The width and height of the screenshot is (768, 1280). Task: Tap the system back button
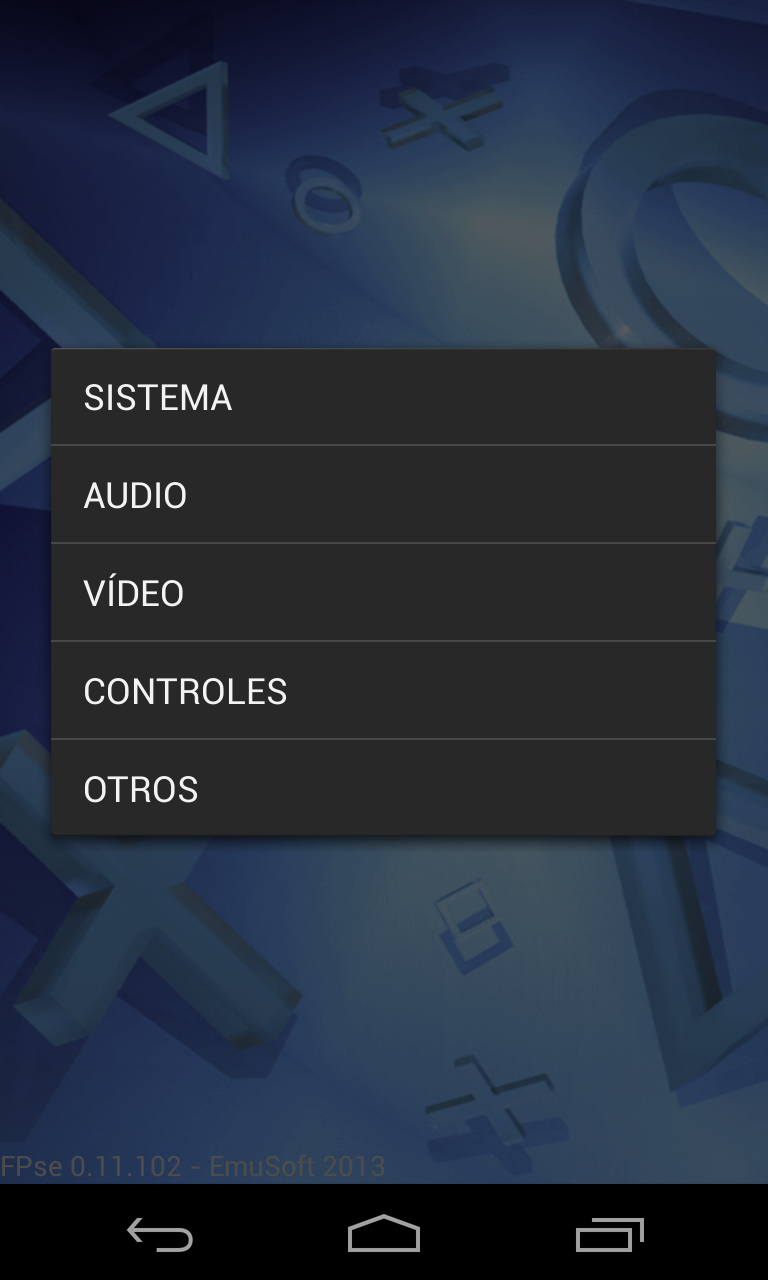(160, 1234)
